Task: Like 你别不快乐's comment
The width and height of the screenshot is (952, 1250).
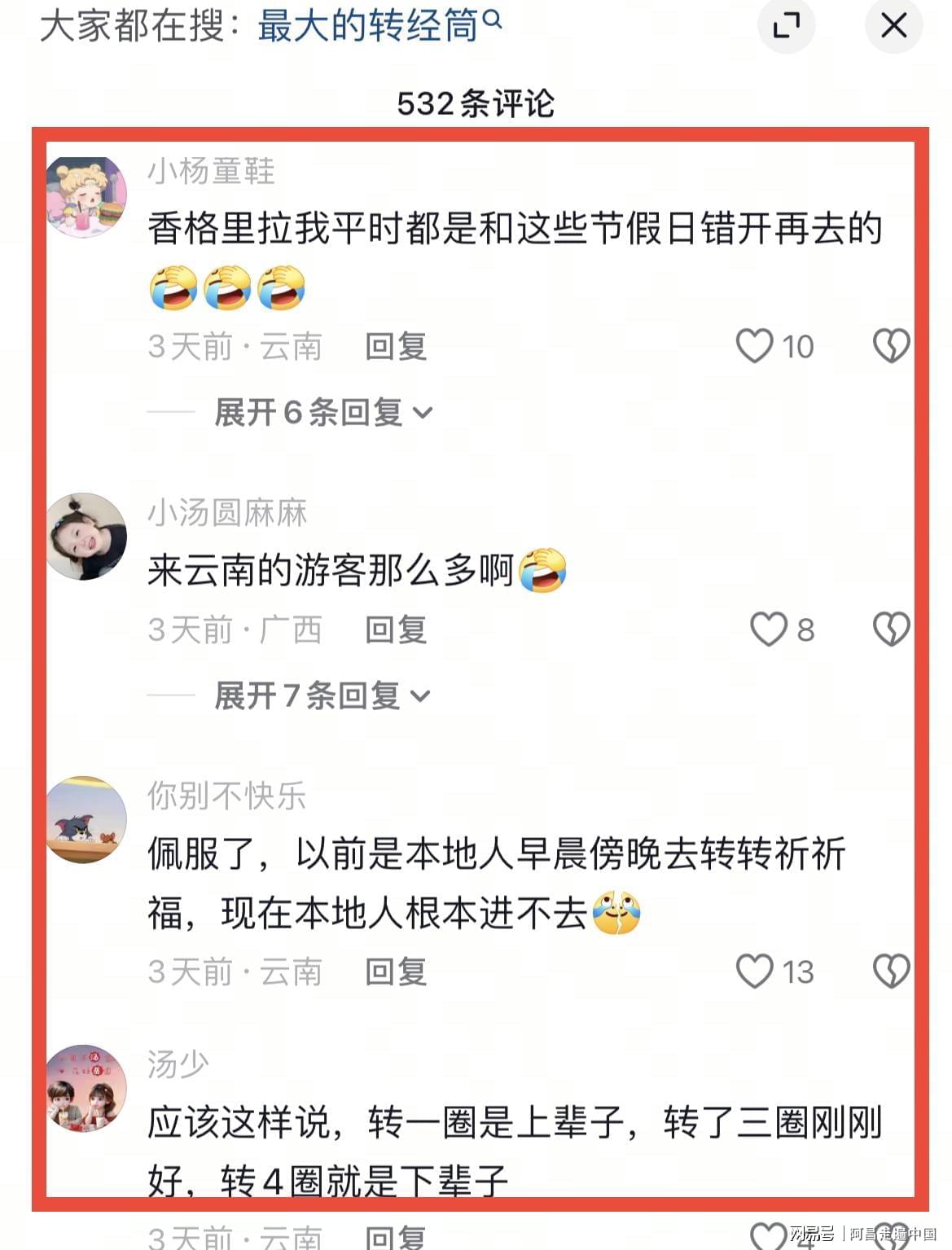Action: click(755, 971)
